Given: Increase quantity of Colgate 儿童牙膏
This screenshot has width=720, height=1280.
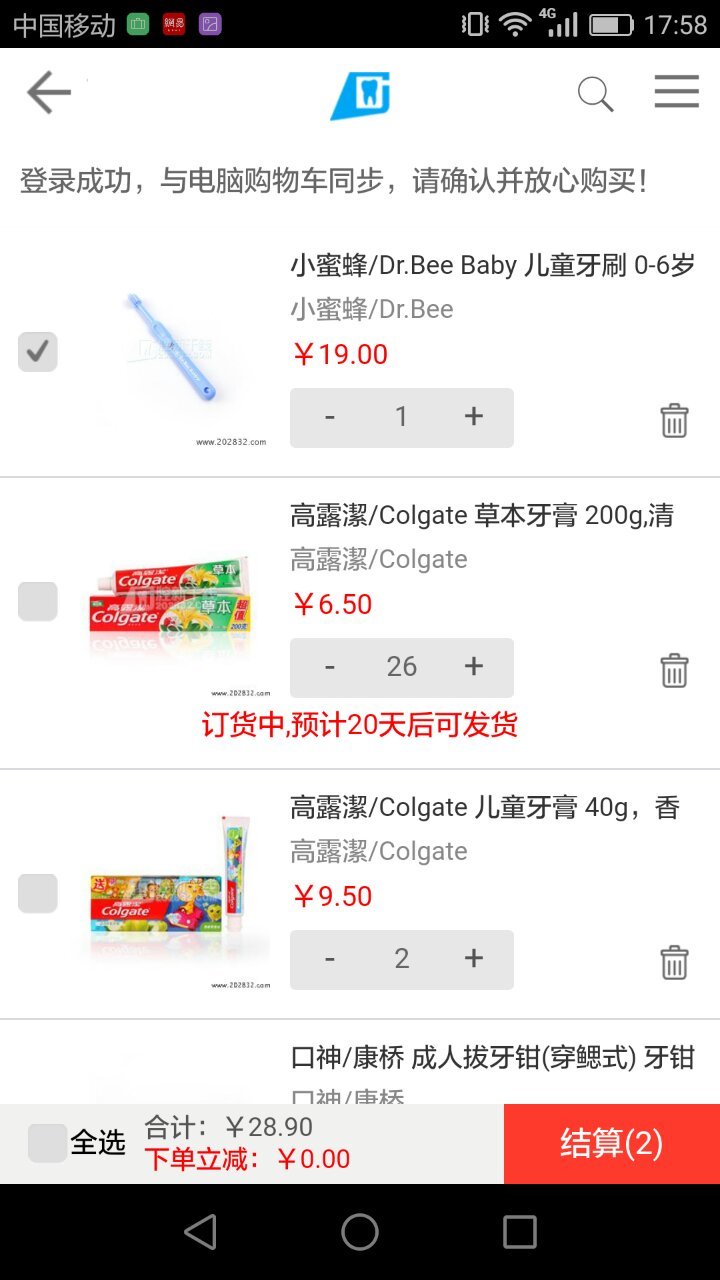Looking at the screenshot, I should pyautogui.click(x=474, y=959).
